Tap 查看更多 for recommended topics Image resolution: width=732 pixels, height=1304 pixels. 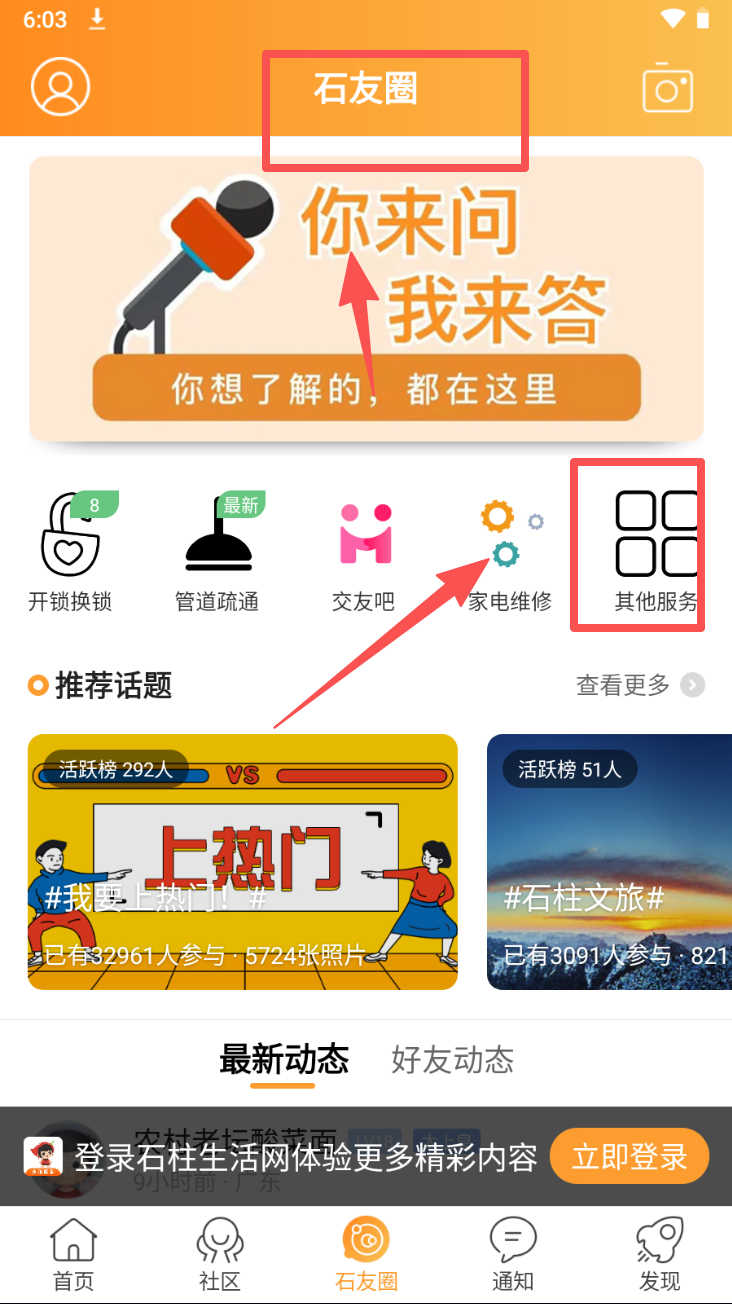[x=640, y=685]
